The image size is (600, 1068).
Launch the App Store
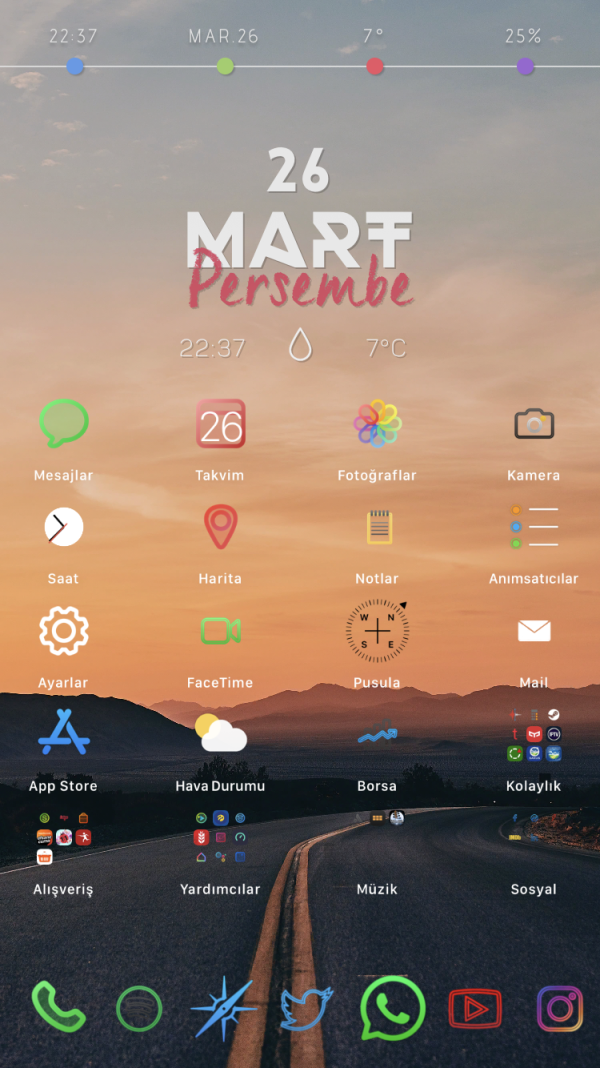[64, 733]
